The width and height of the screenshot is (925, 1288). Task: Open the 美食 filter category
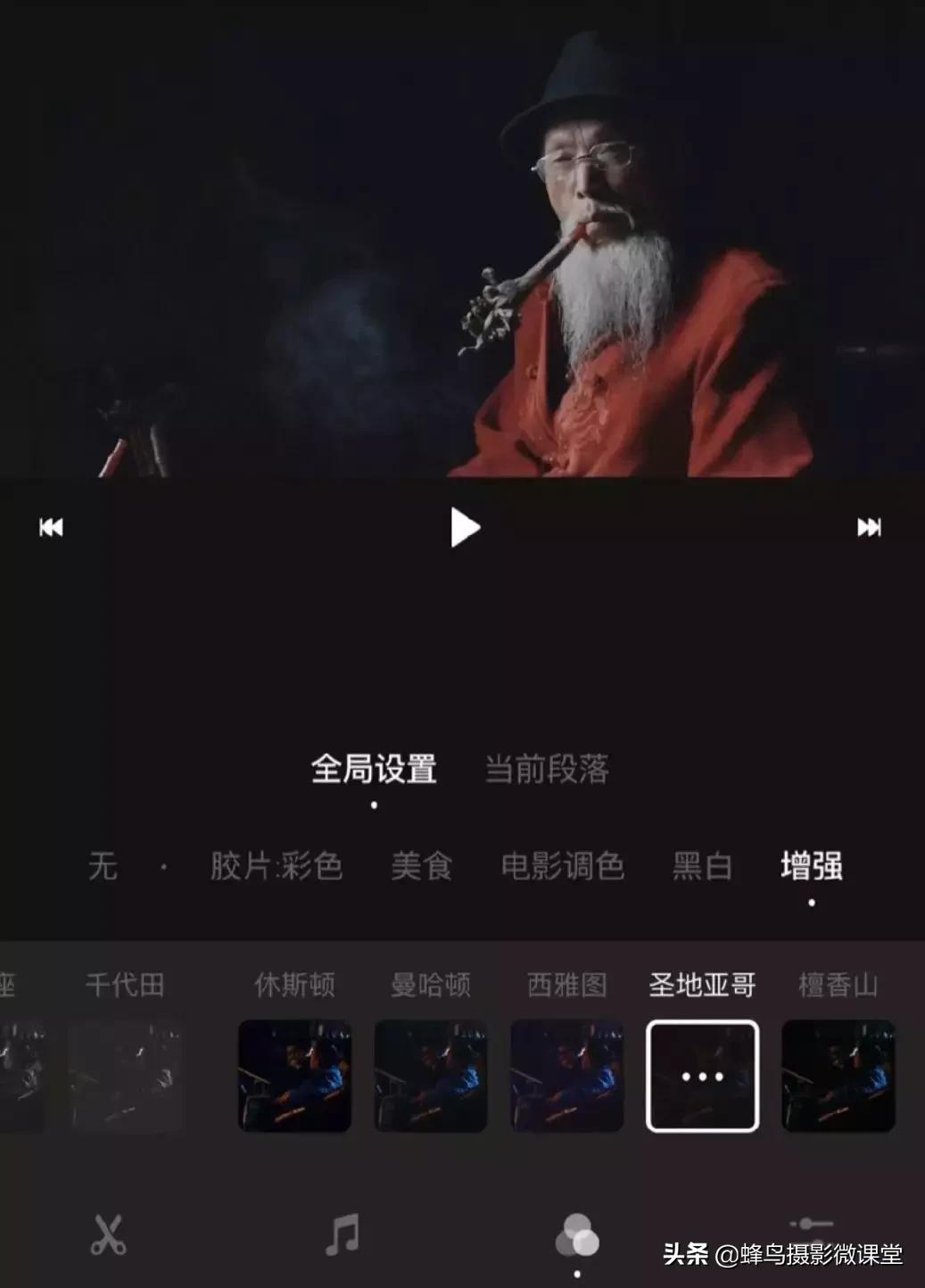pos(422,865)
